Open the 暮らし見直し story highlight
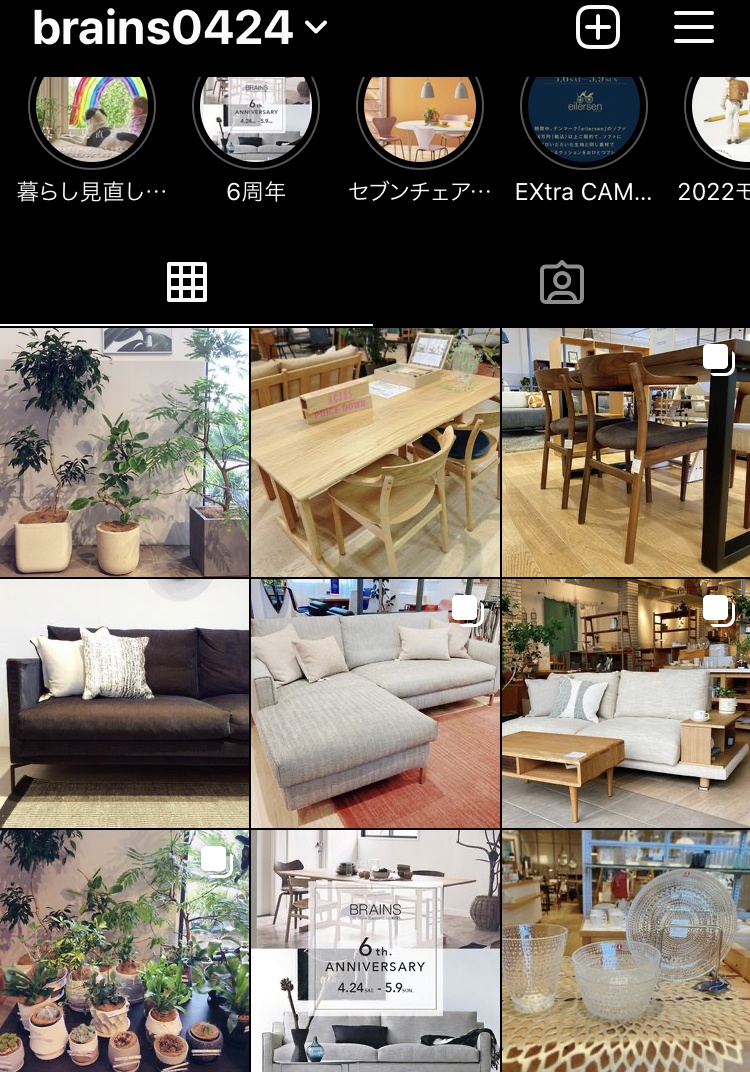The image size is (750, 1072). 92,112
